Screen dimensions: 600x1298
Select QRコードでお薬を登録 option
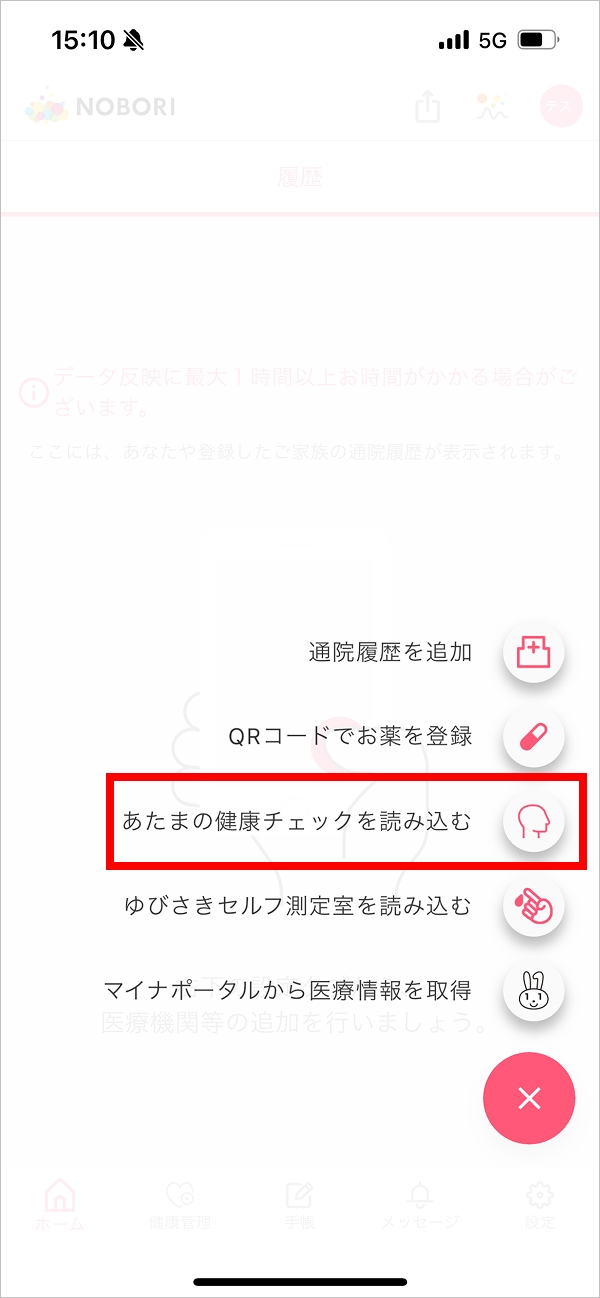[533, 737]
